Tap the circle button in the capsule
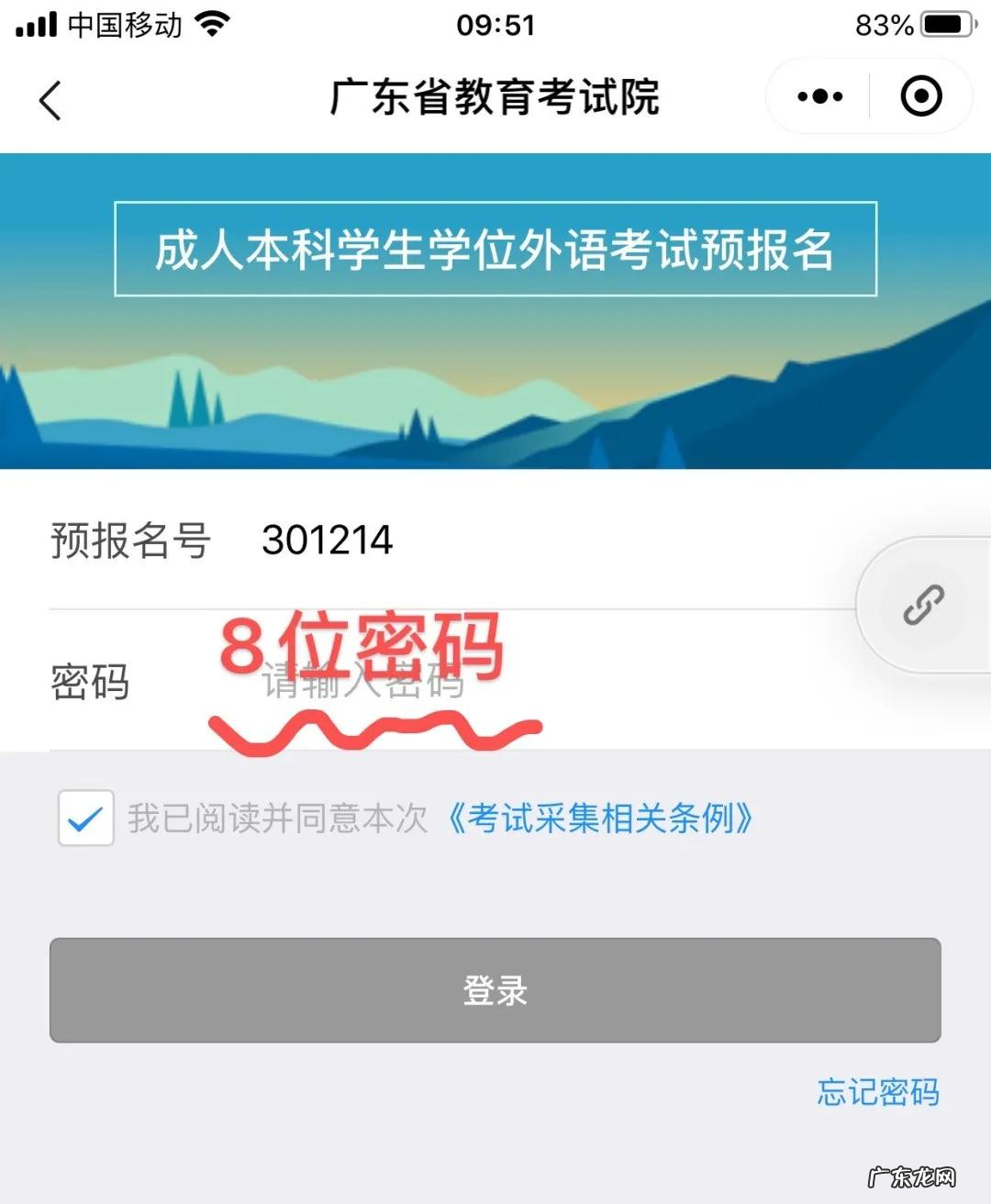The image size is (991, 1204). click(920, 95)
